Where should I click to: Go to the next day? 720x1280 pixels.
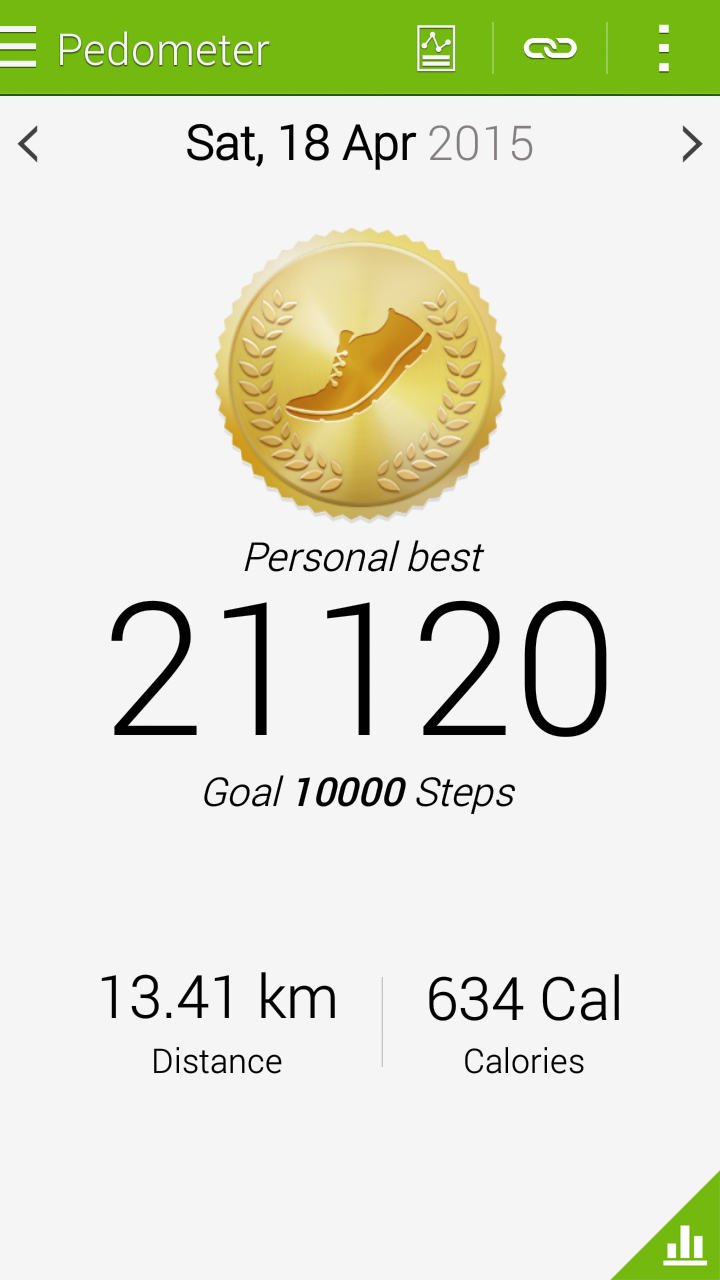pos(692,145)
